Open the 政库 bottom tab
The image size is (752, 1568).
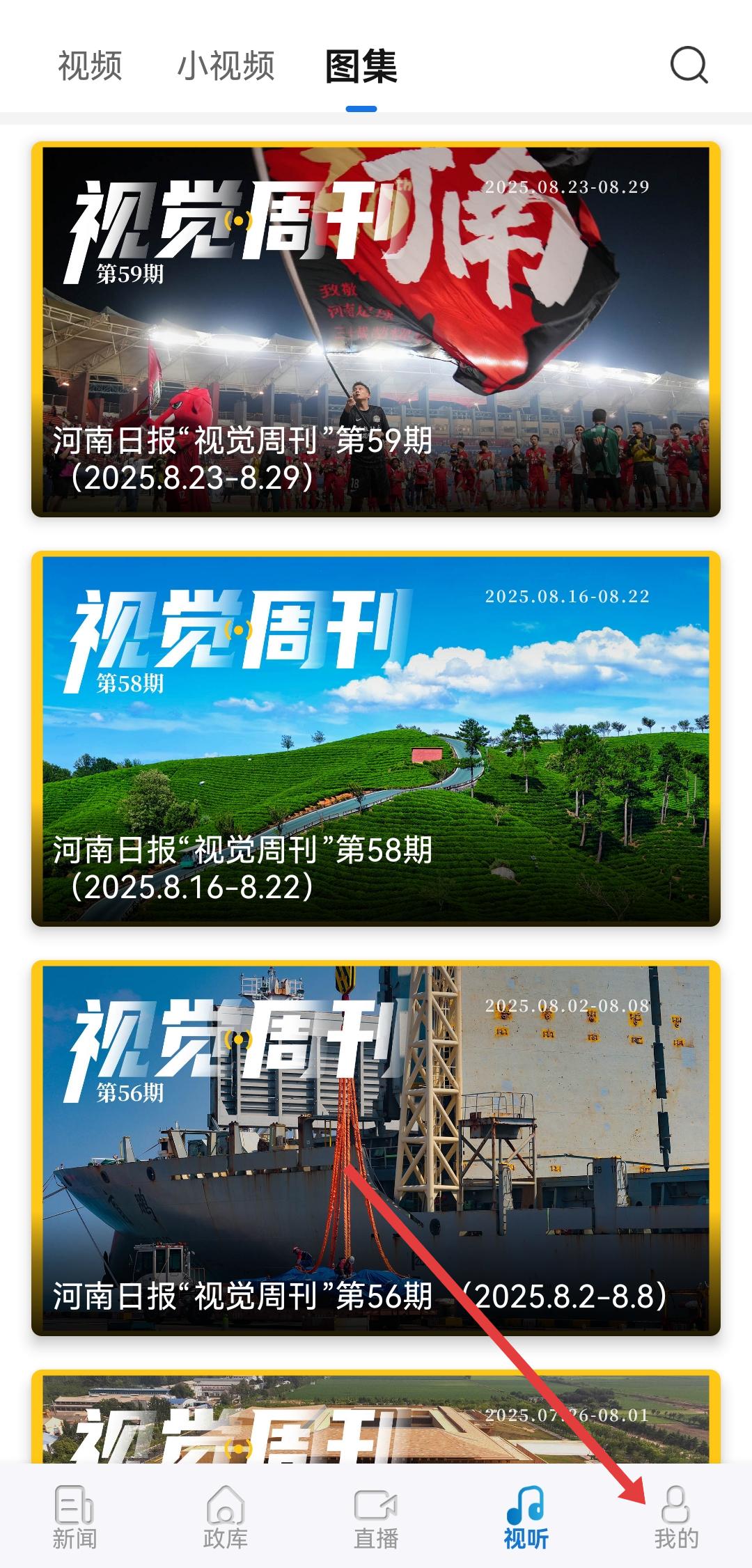click(225, 1516)
